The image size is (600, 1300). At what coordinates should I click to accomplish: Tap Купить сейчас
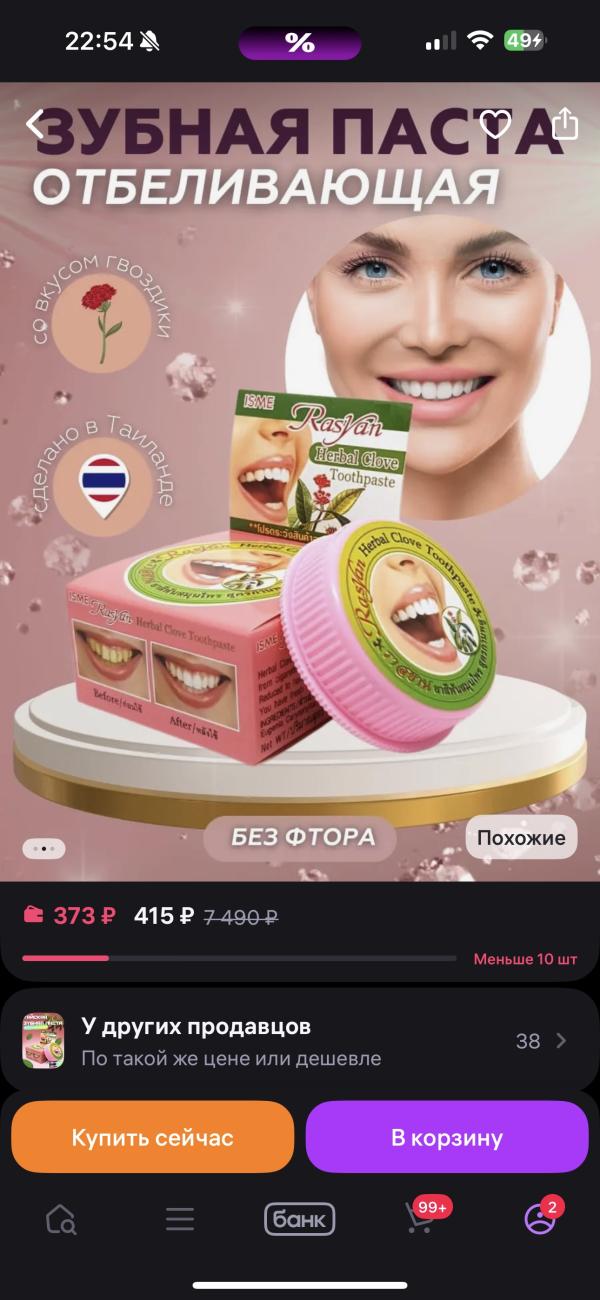pyautogui.click(x=152, y=1137)
